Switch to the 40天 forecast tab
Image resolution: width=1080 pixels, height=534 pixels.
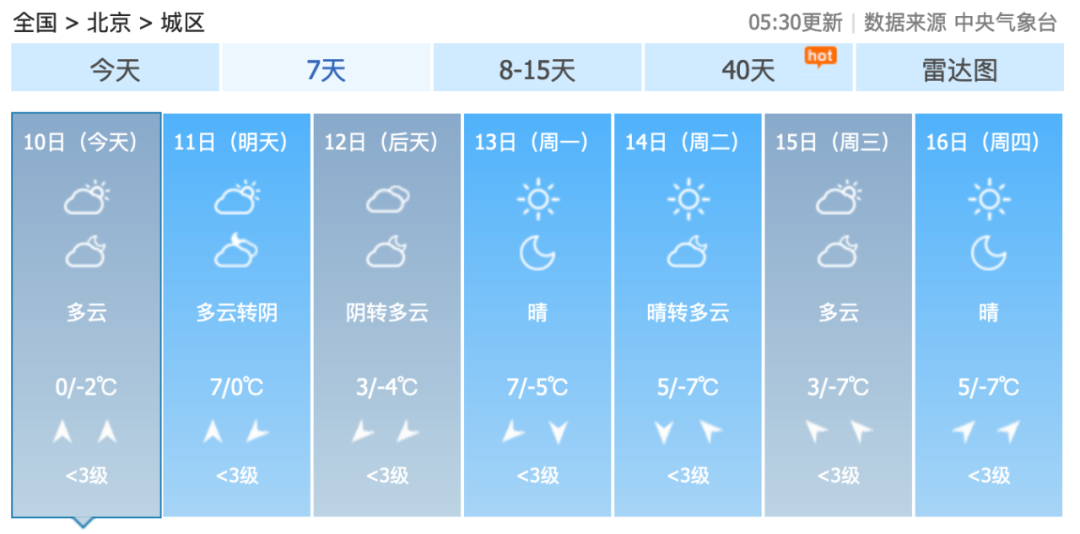pyautogui.click(x=748, y=69)
